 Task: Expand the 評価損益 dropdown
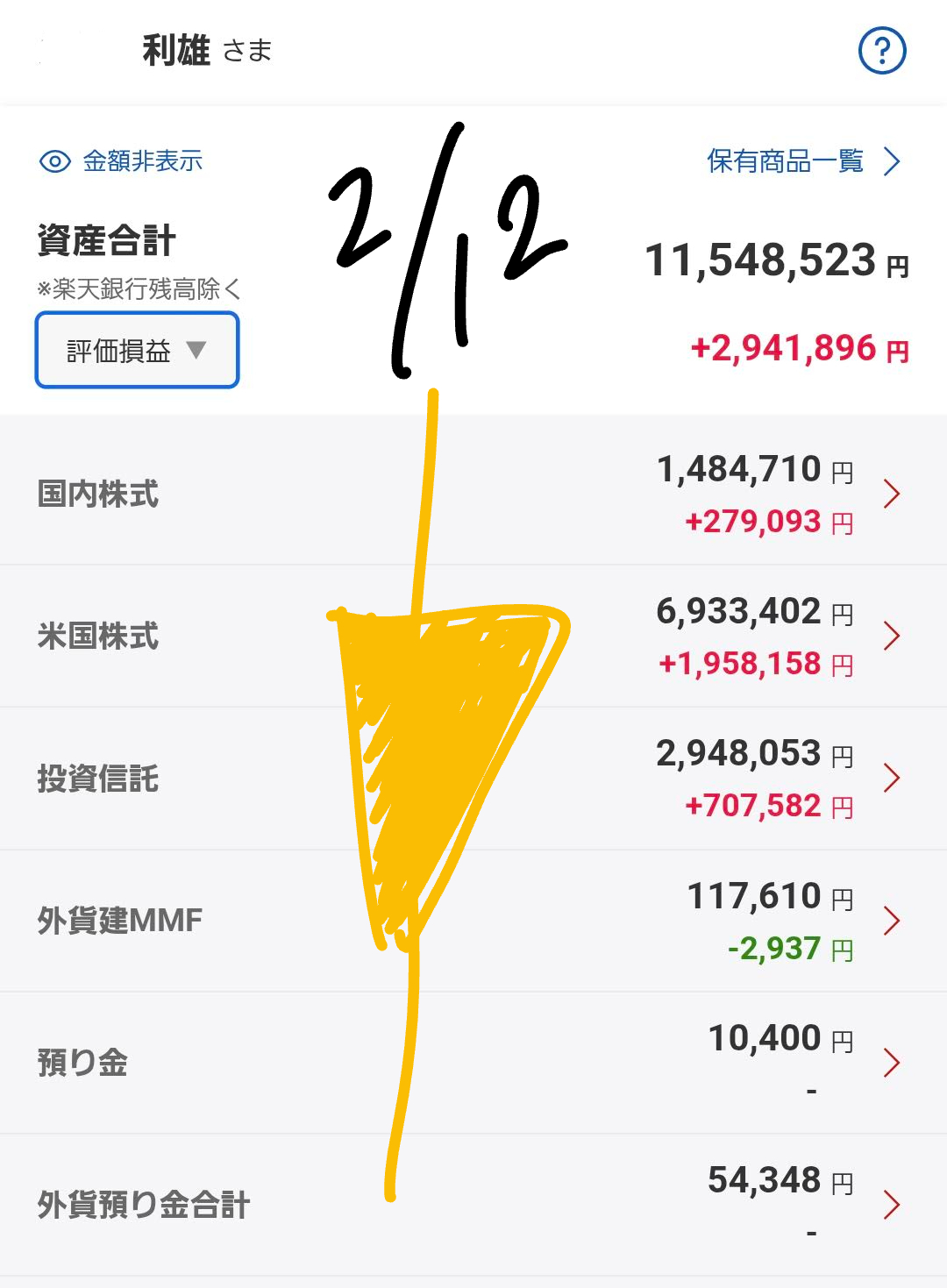(x=137, y=351)
